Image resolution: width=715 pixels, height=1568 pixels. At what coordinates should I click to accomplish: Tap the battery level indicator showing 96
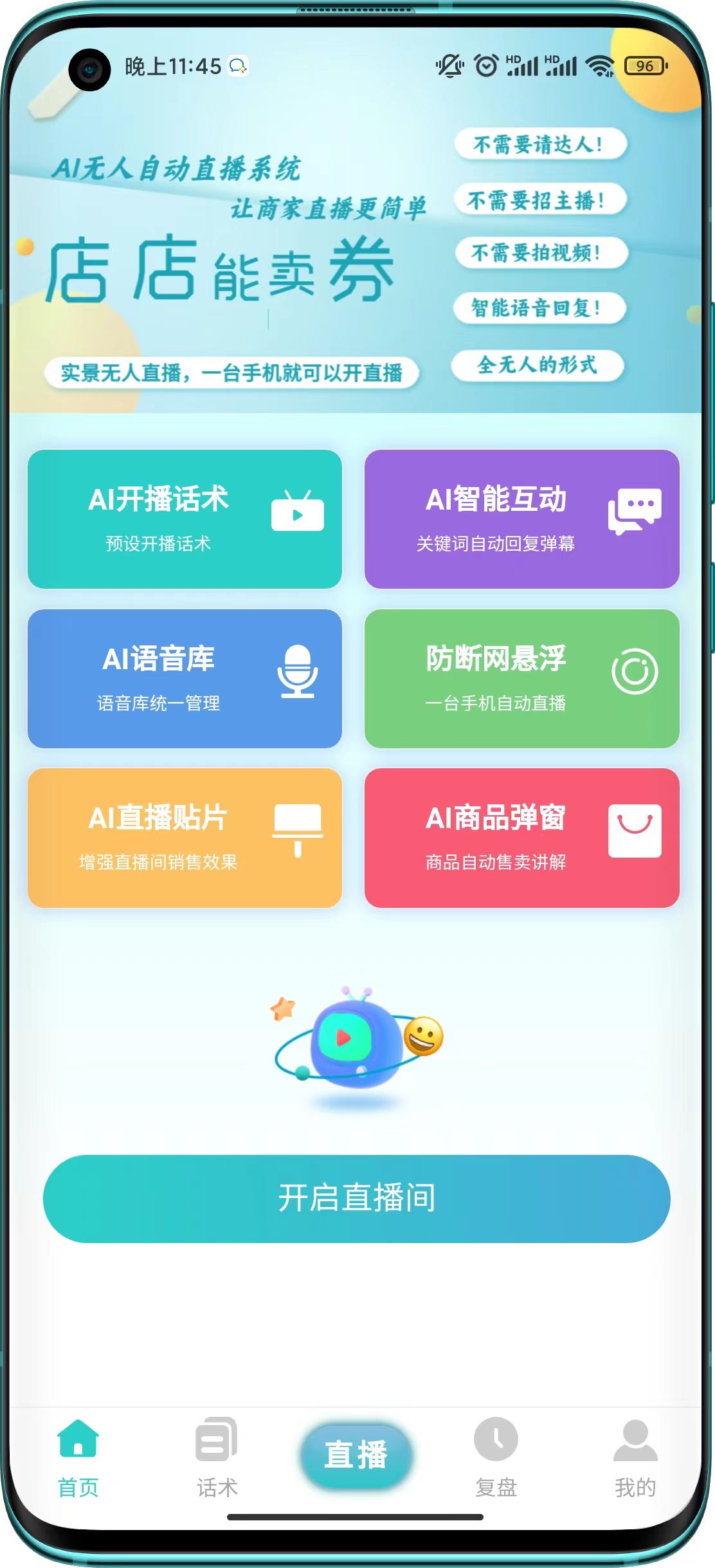pyautogui.click(x=645, y=65)
